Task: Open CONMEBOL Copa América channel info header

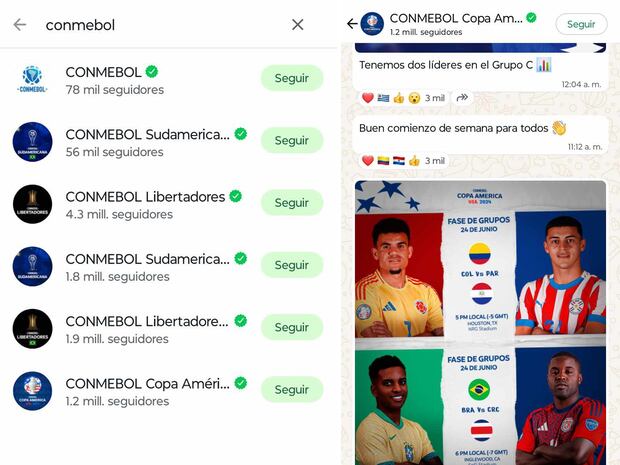Action: click(455, 24)
